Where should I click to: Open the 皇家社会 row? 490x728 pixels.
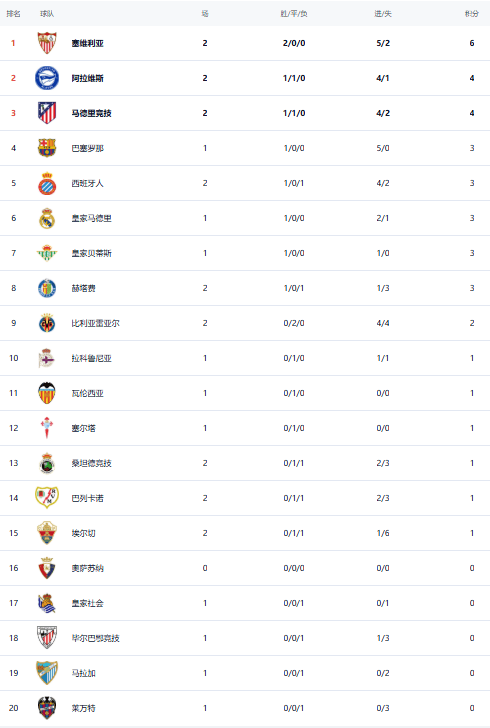[x=245, y=603]
